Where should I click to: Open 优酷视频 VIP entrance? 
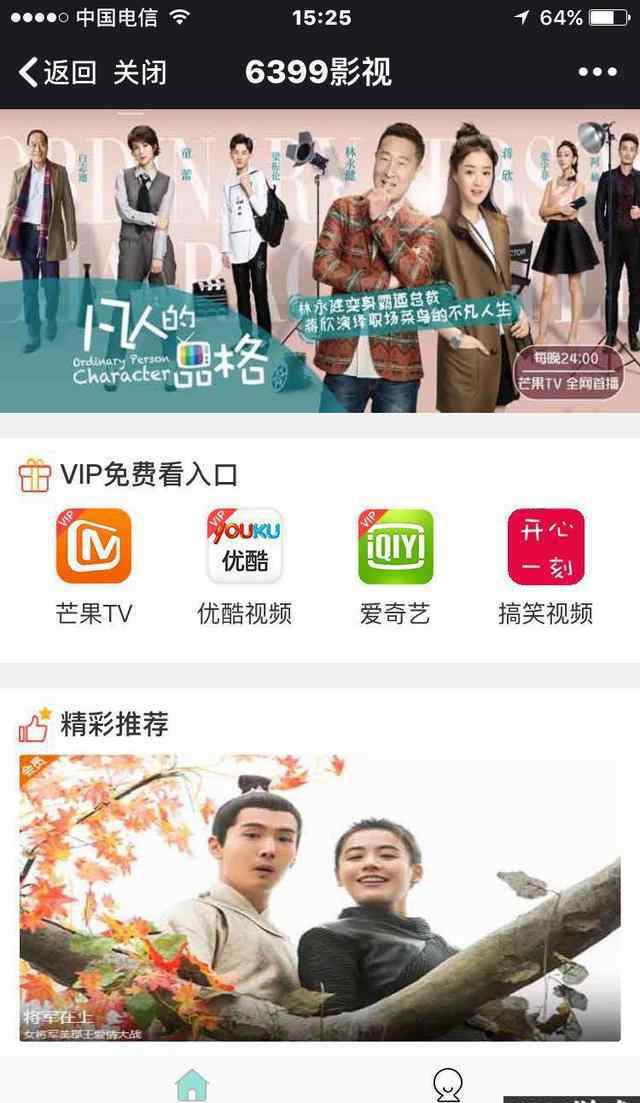click(244, 566)
